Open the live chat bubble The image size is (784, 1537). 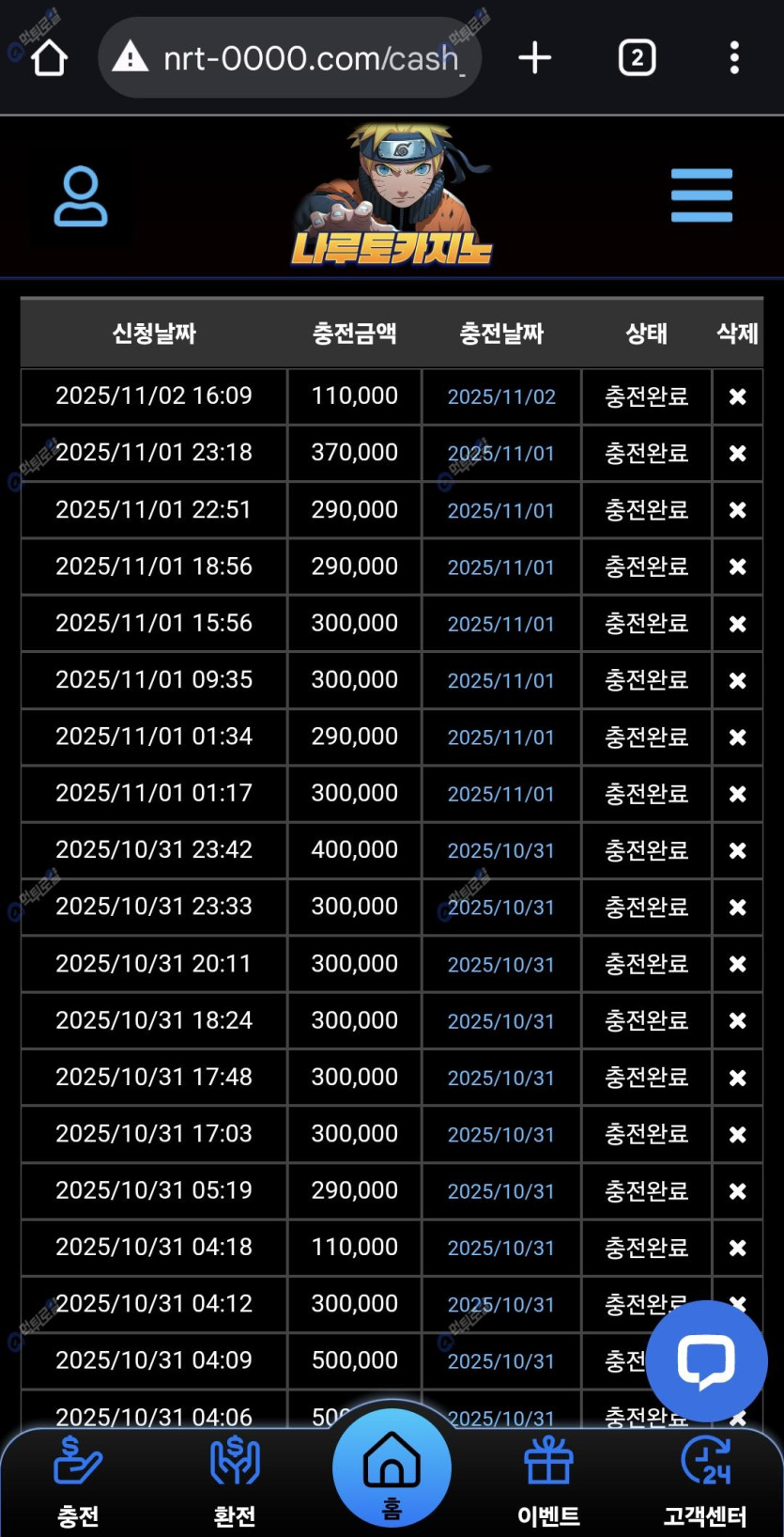pyautogui.click(x=706, y=1360)
